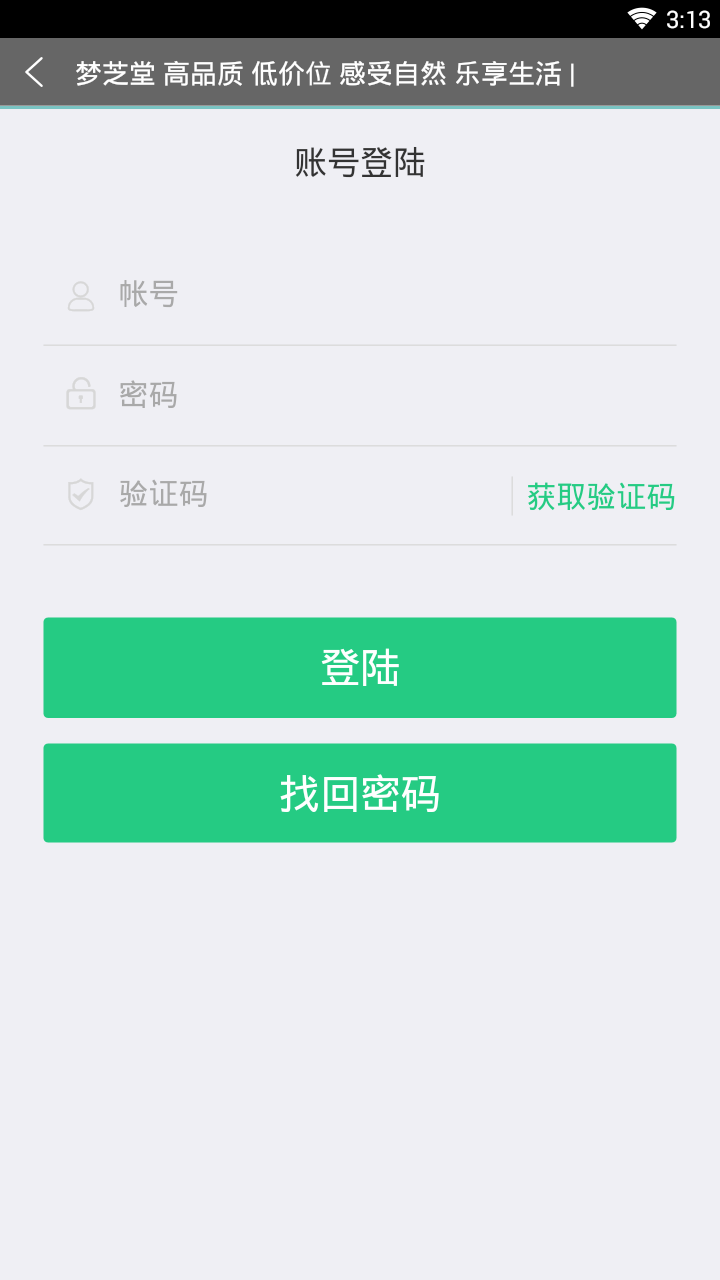Open 找回密码 to recover password
This screenshot has height=1280, width=720.
coord(360,793)
